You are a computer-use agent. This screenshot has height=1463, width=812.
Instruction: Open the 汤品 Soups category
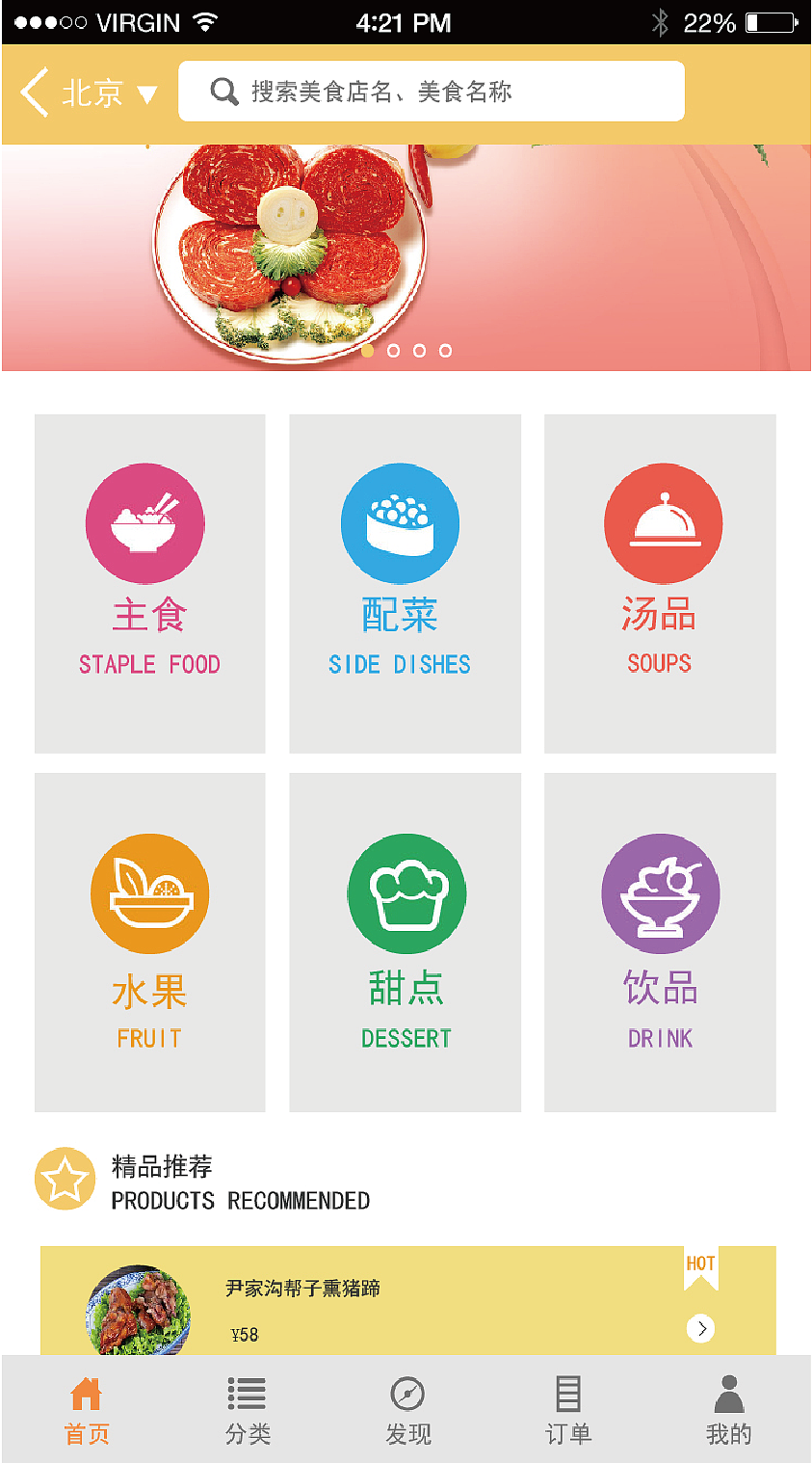[x=660, y=583]
